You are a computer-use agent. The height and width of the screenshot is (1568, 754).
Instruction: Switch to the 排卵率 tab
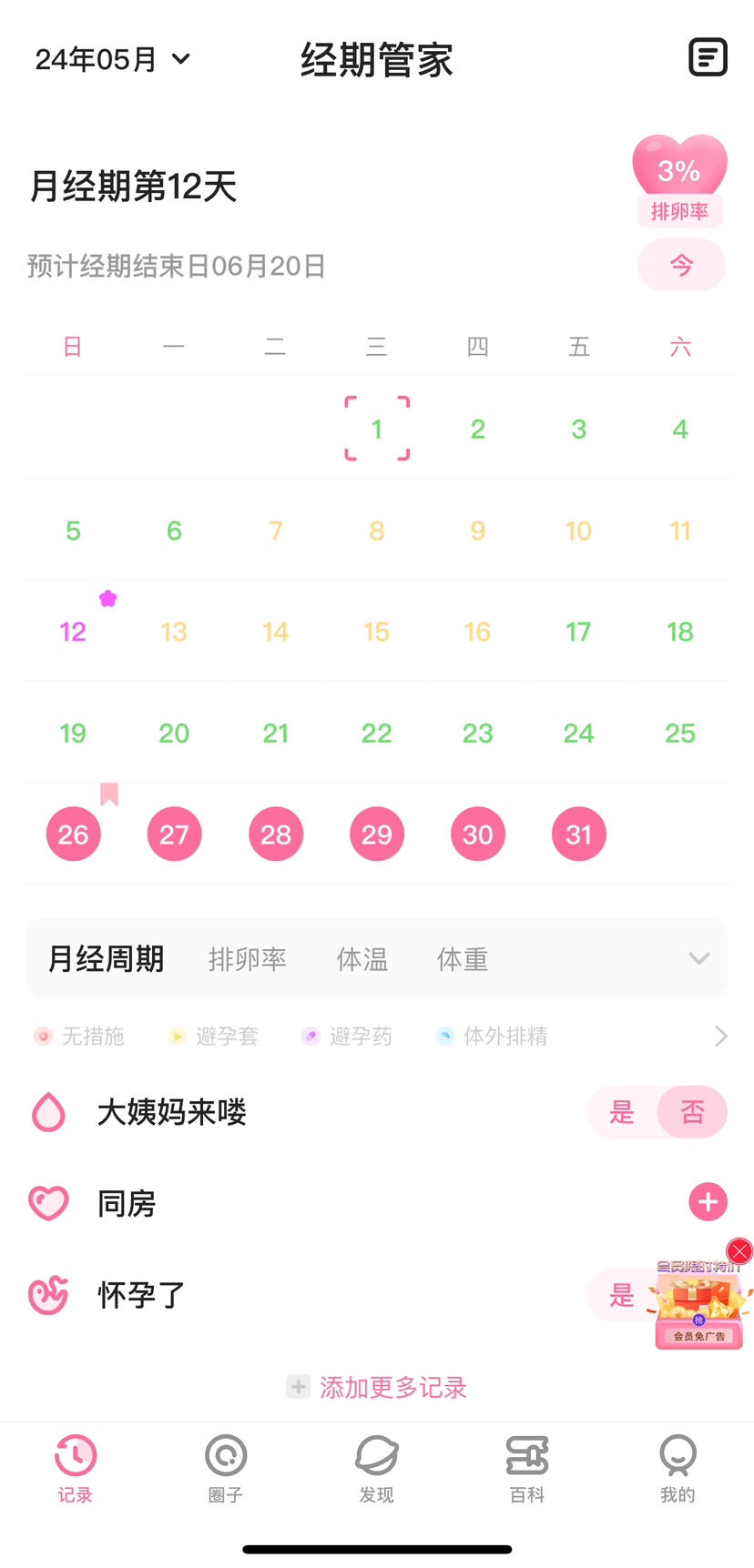click(x=247, y=959)
